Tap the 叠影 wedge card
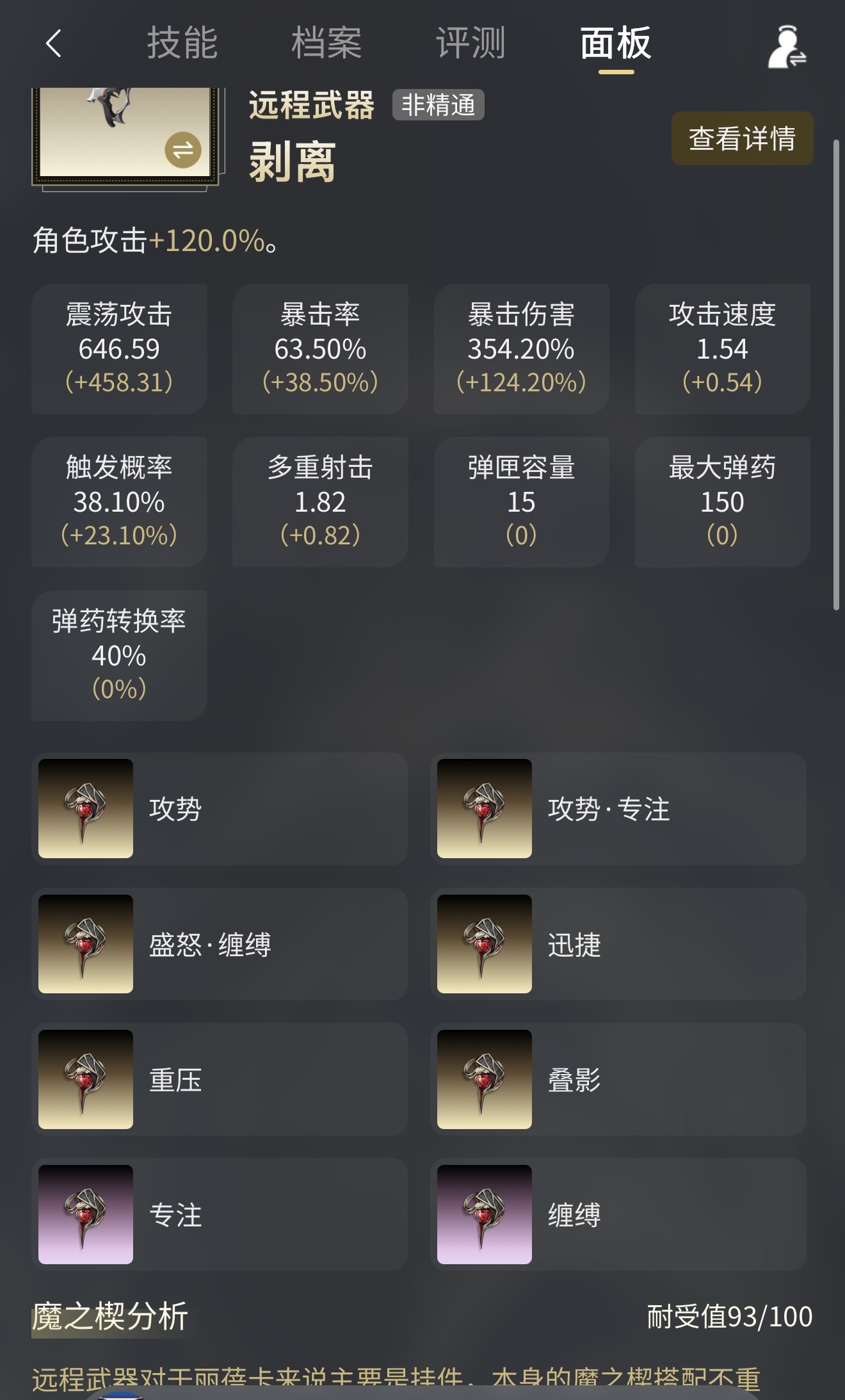This screenshot has height=1400, width=845. pyautogui.click(x=618, y=1079)
